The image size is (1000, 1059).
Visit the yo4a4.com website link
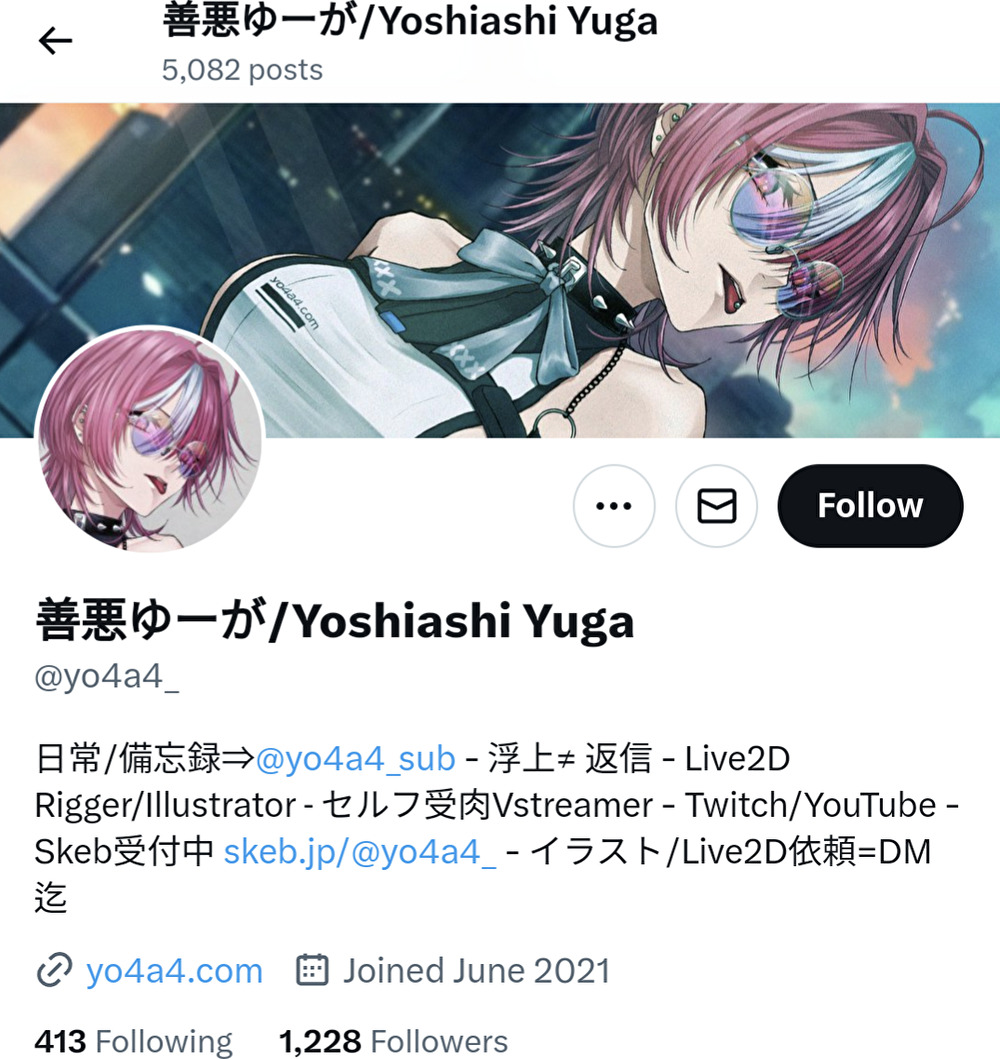[x=174, y=970]
